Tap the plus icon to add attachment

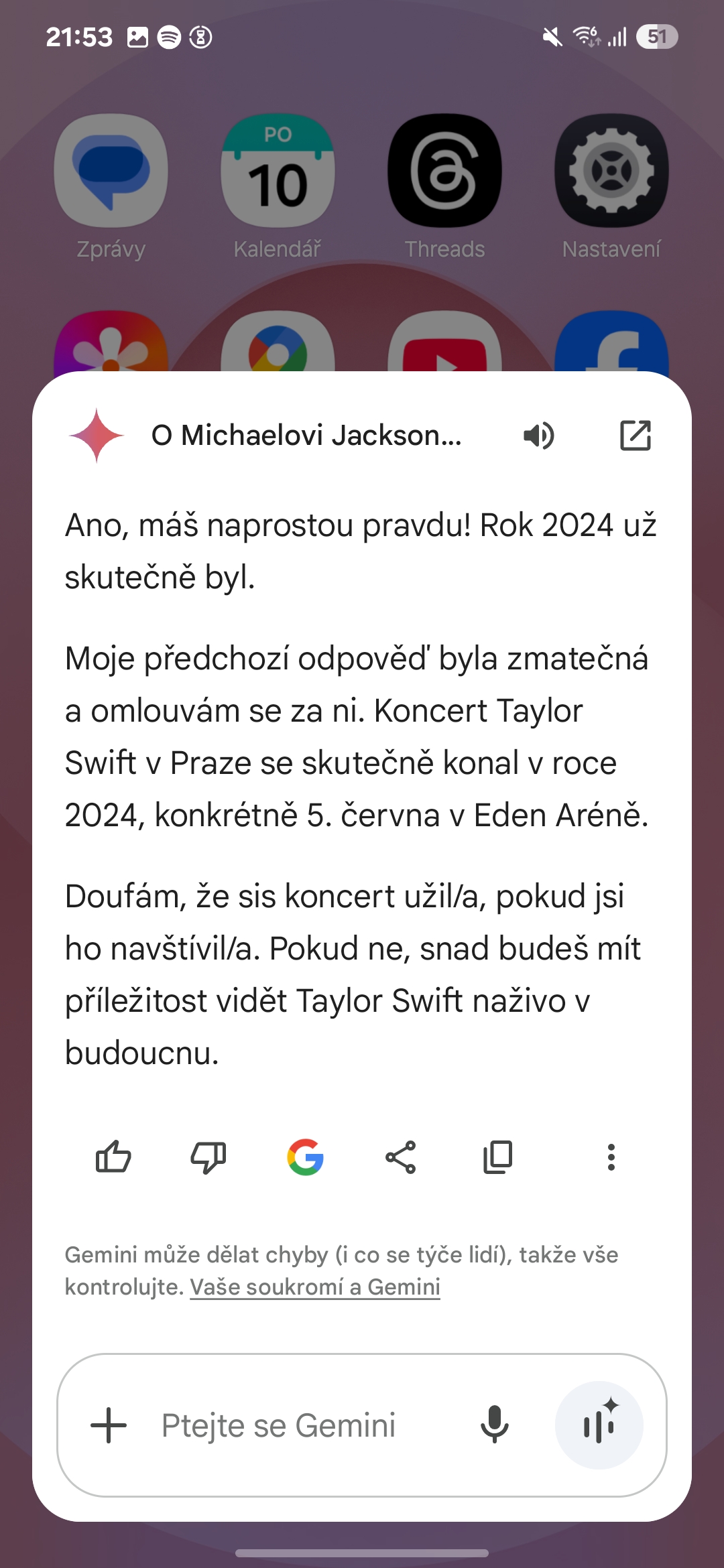109,1425
